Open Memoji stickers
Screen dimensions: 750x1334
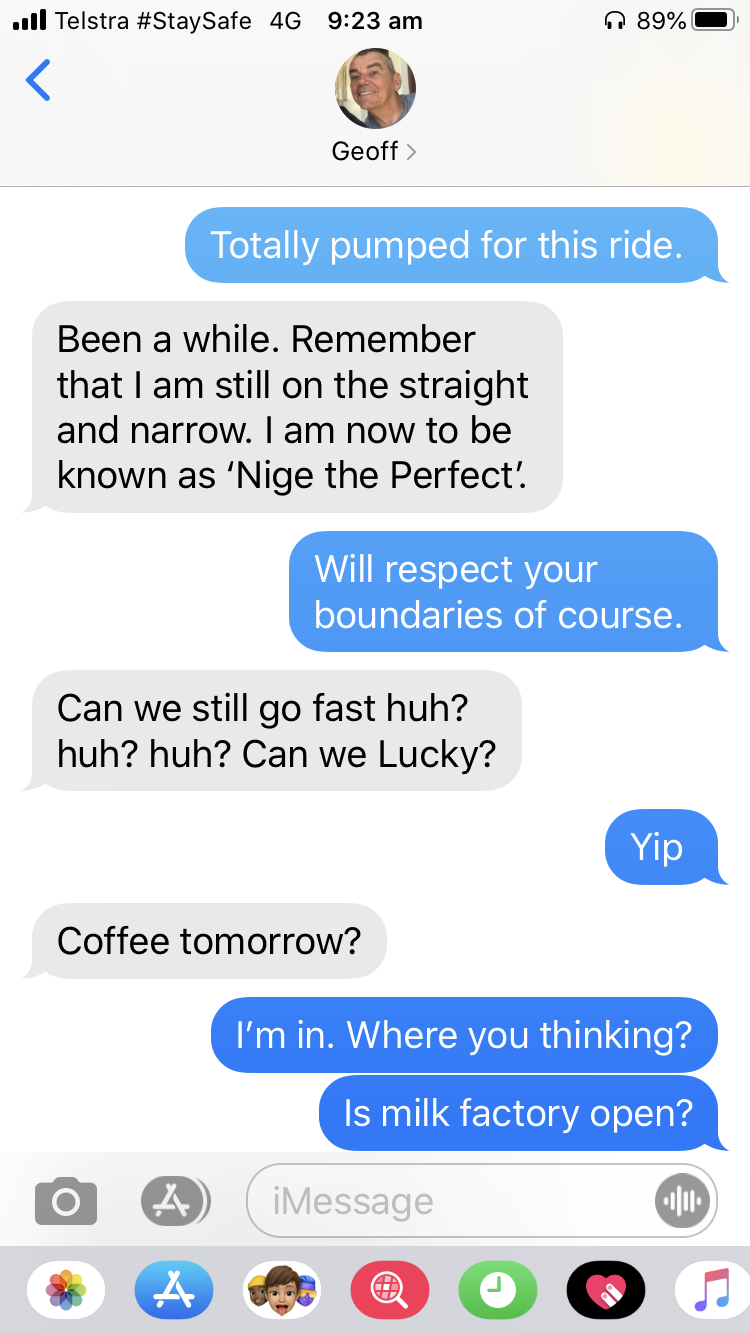[282, 1290]
